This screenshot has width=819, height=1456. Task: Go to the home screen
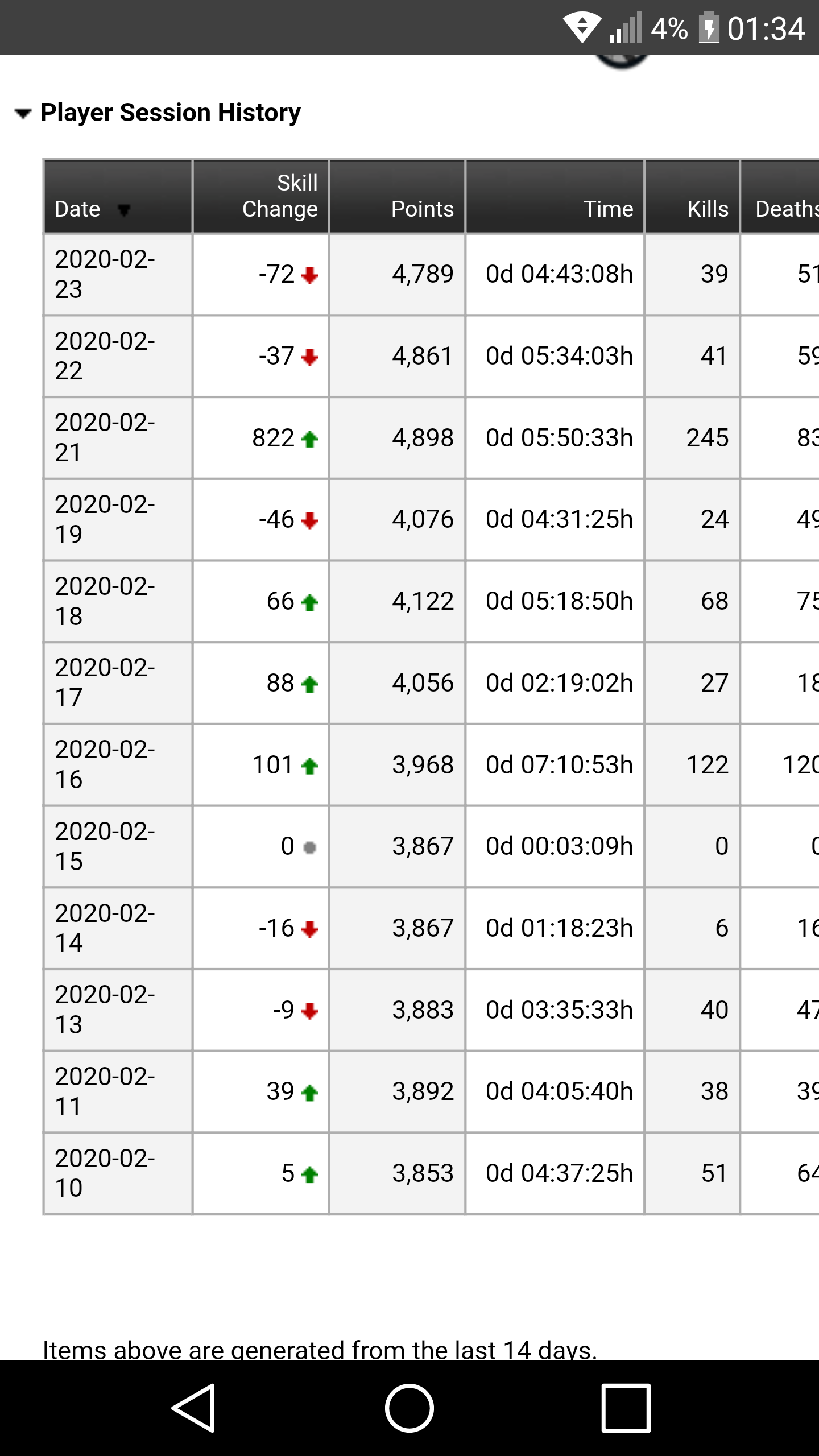[409, 1408]
